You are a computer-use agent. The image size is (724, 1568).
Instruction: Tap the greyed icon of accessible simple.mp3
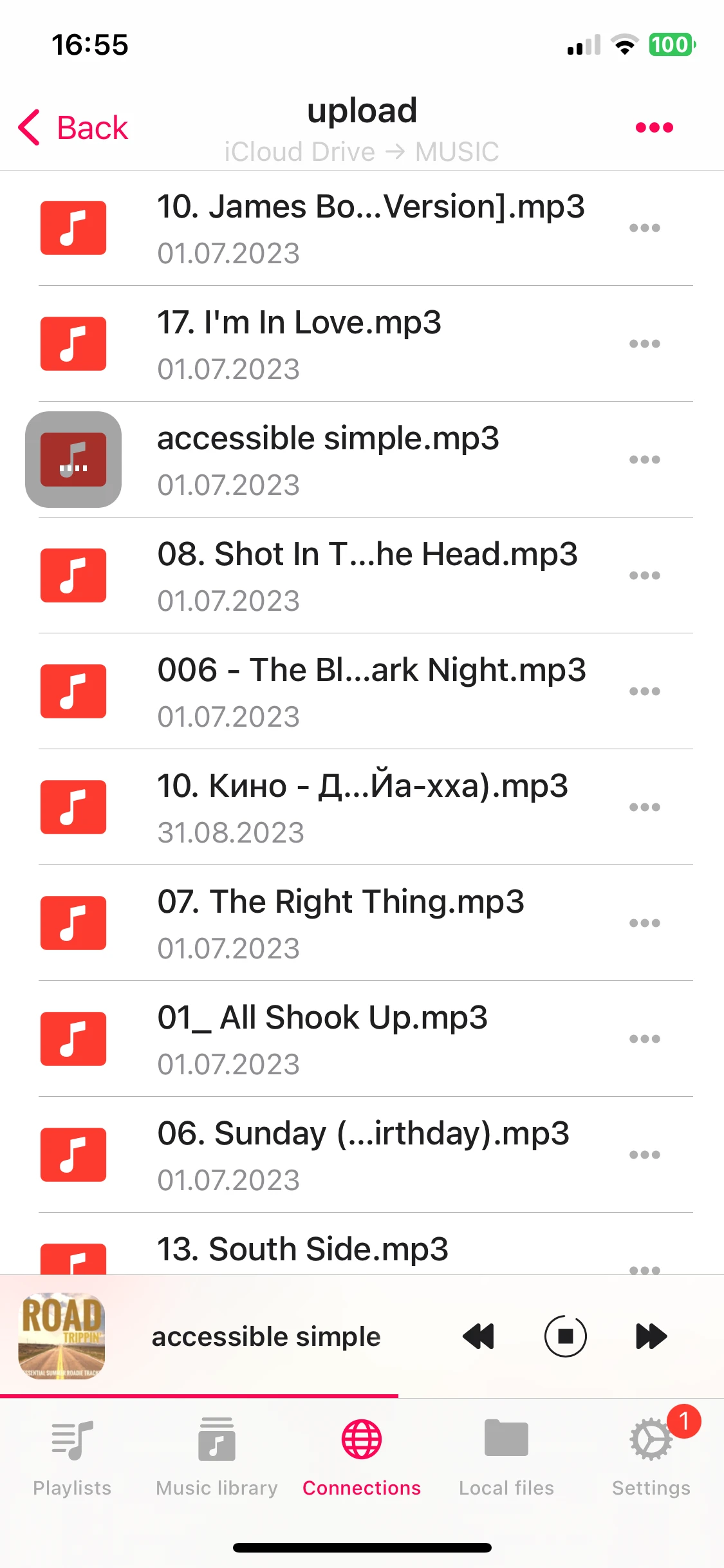coord(73,459)
